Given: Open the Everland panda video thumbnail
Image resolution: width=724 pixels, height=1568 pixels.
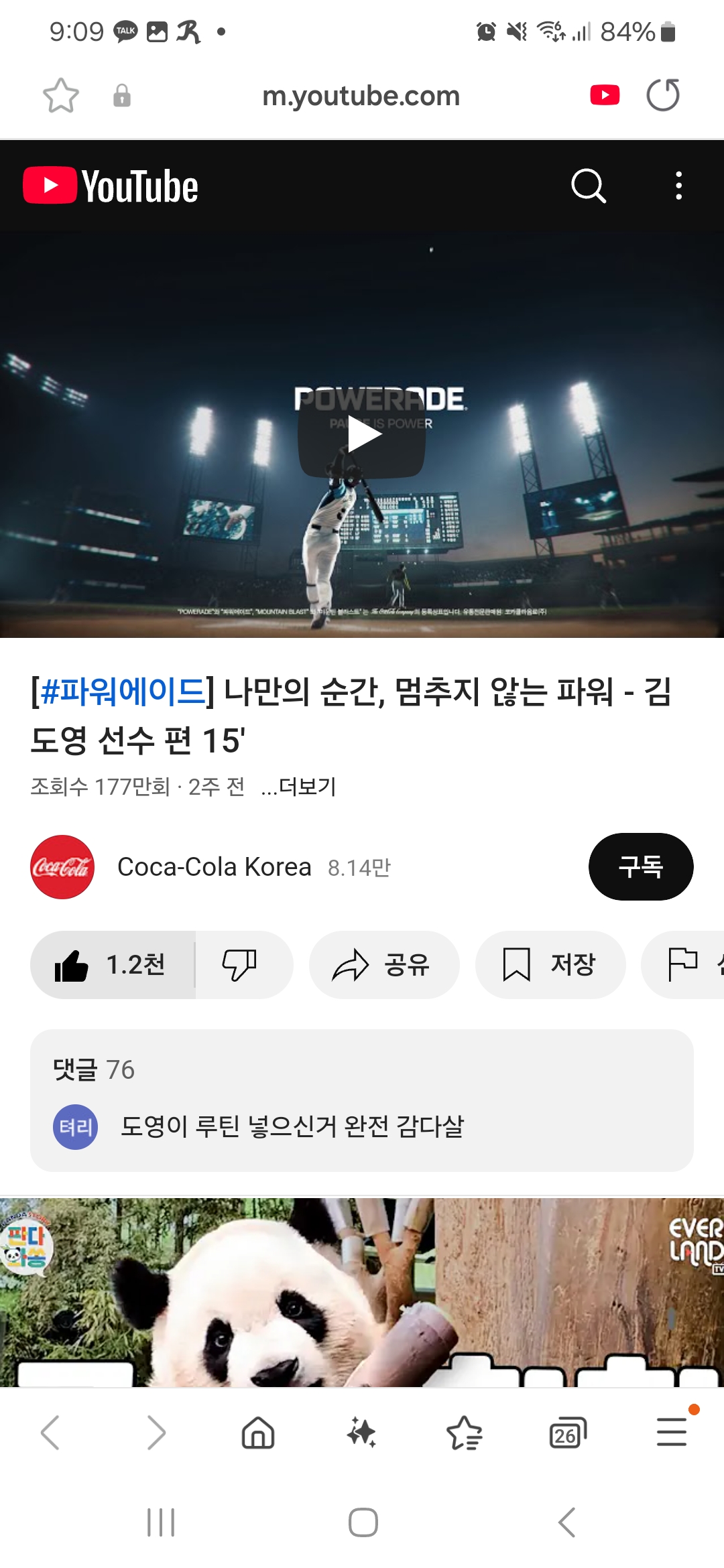Looking at the screenshot, I should [362, 1292].
